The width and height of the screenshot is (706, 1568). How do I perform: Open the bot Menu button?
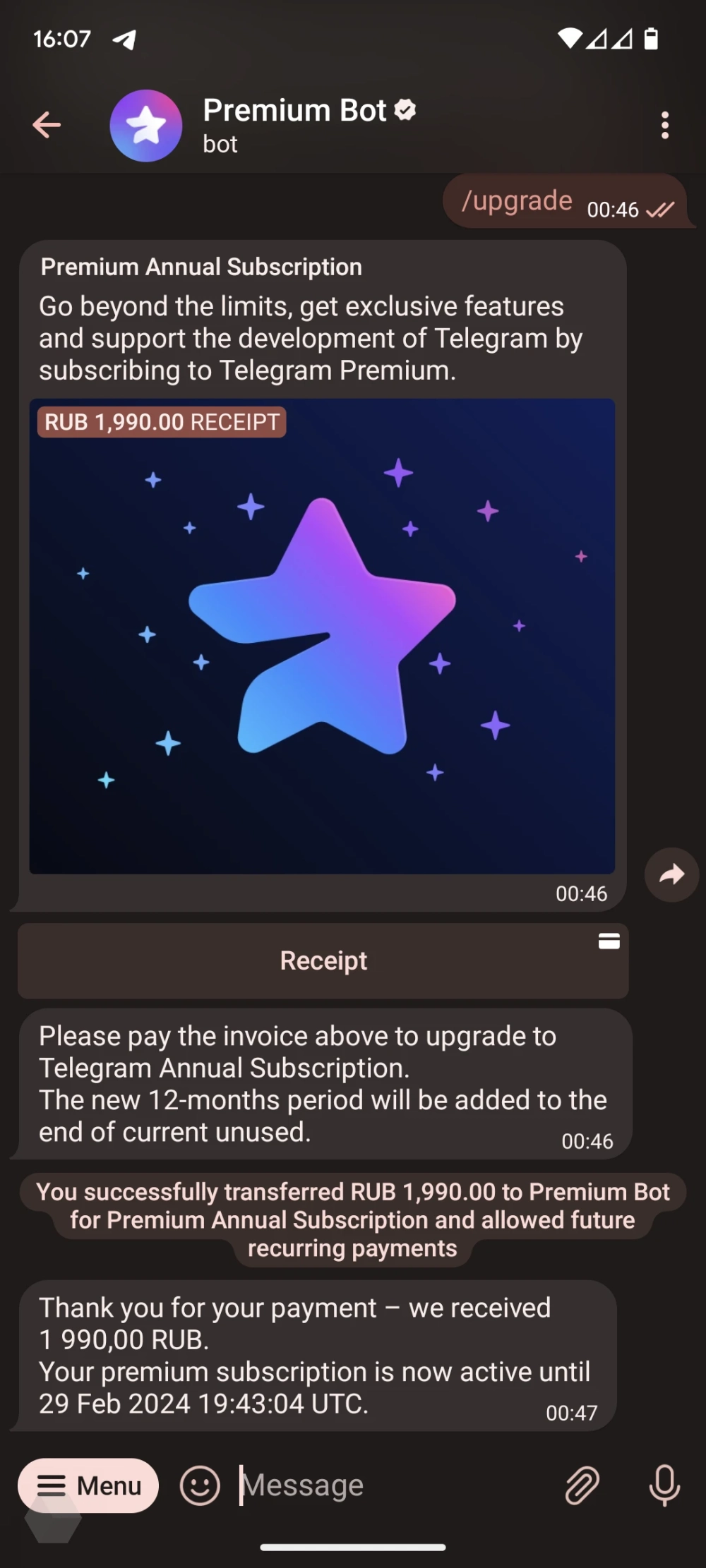88,1485
